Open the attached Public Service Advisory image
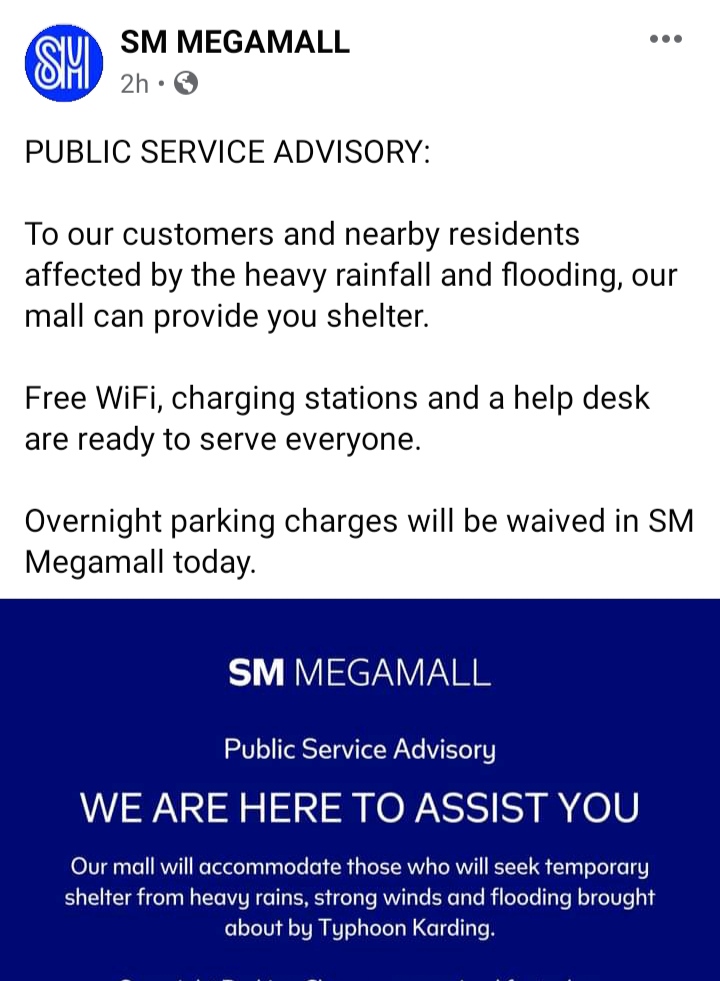 360,790
